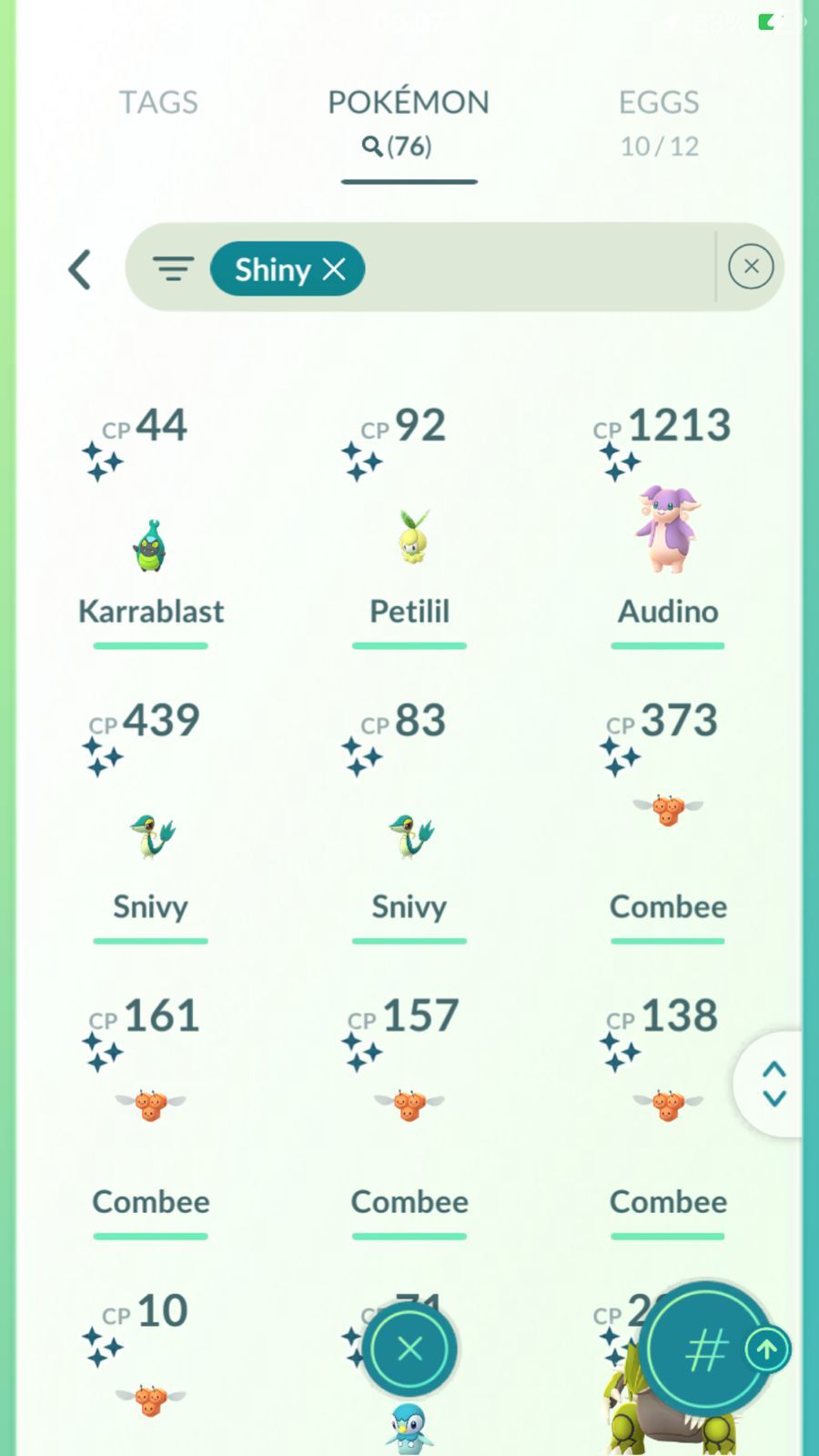Open Combee with CP 161
Screen dimensions: 819x1456
click(x=150, y=1105)
